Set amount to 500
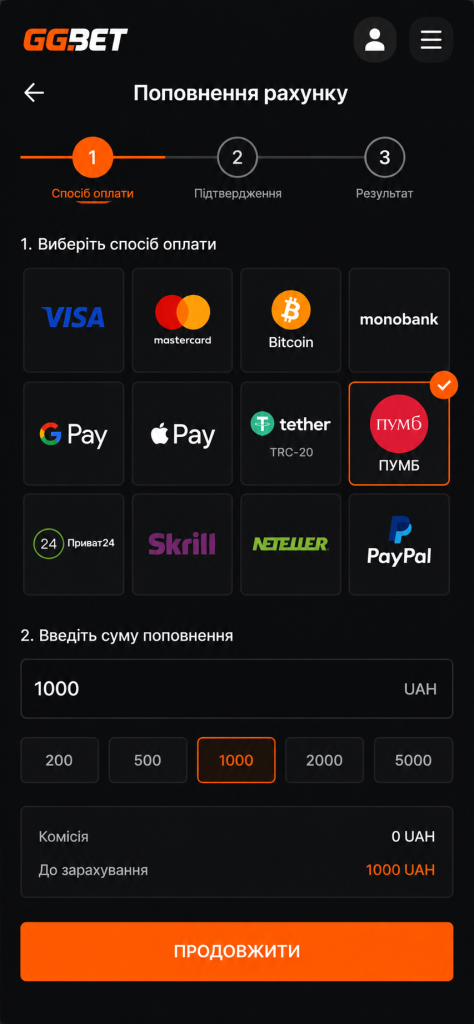 coord(148,760)
